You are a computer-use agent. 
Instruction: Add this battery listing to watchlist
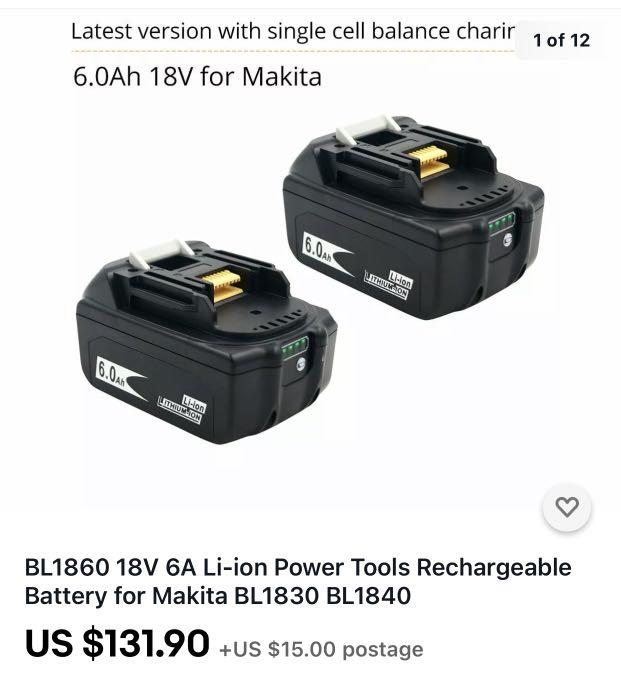pyautogui.click(x=566, y=508)
